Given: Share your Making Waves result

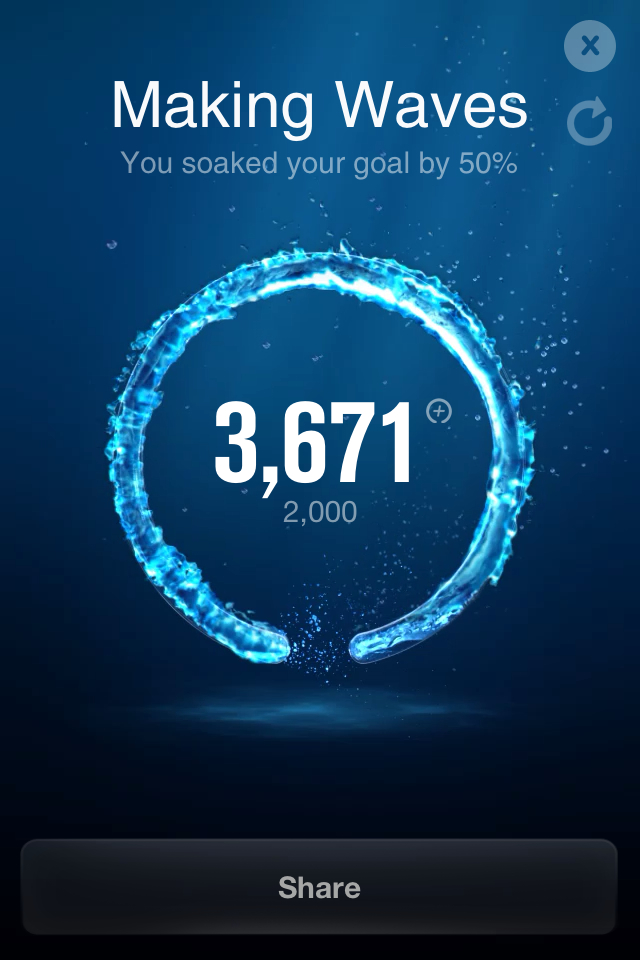Looking at the screenshot, I should coord(319,887).
